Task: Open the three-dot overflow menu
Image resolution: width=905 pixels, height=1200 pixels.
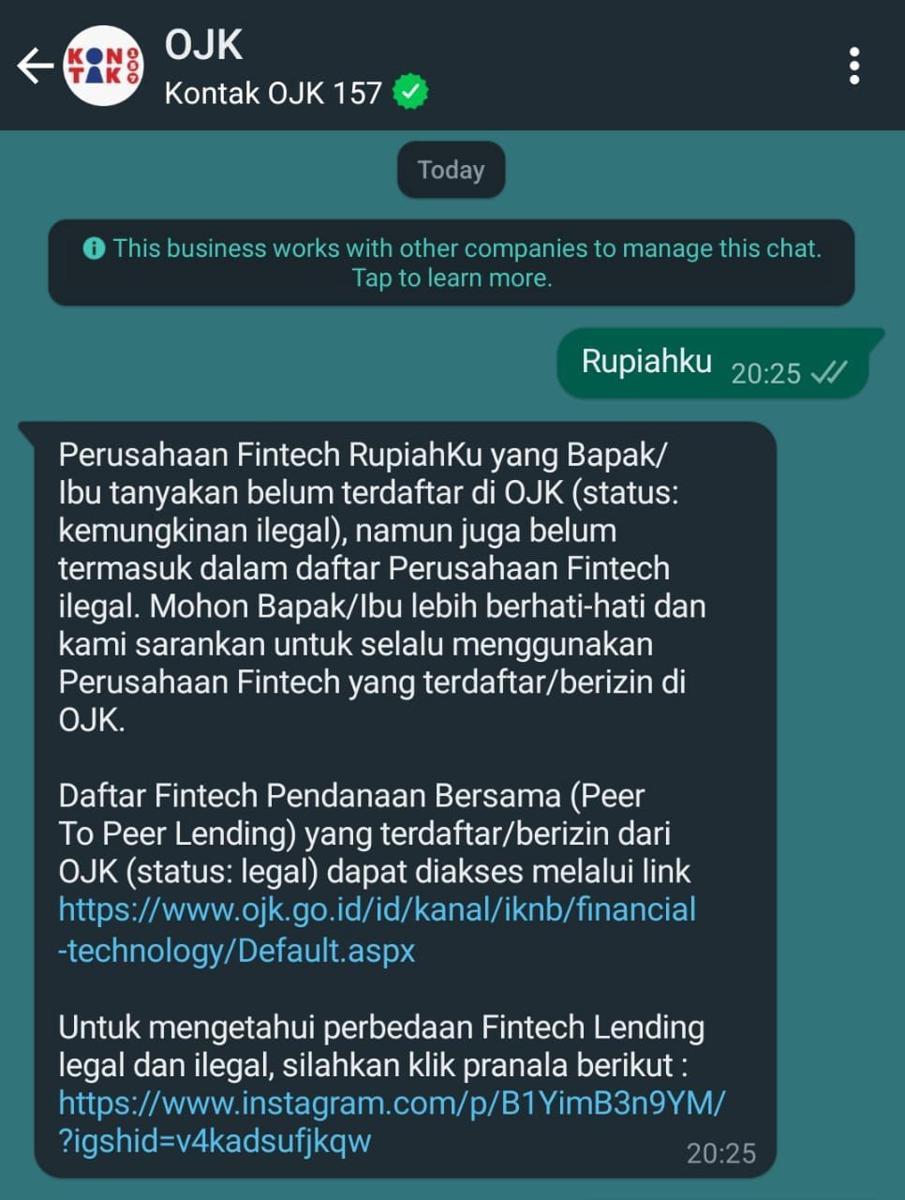Action: point(854,66)
